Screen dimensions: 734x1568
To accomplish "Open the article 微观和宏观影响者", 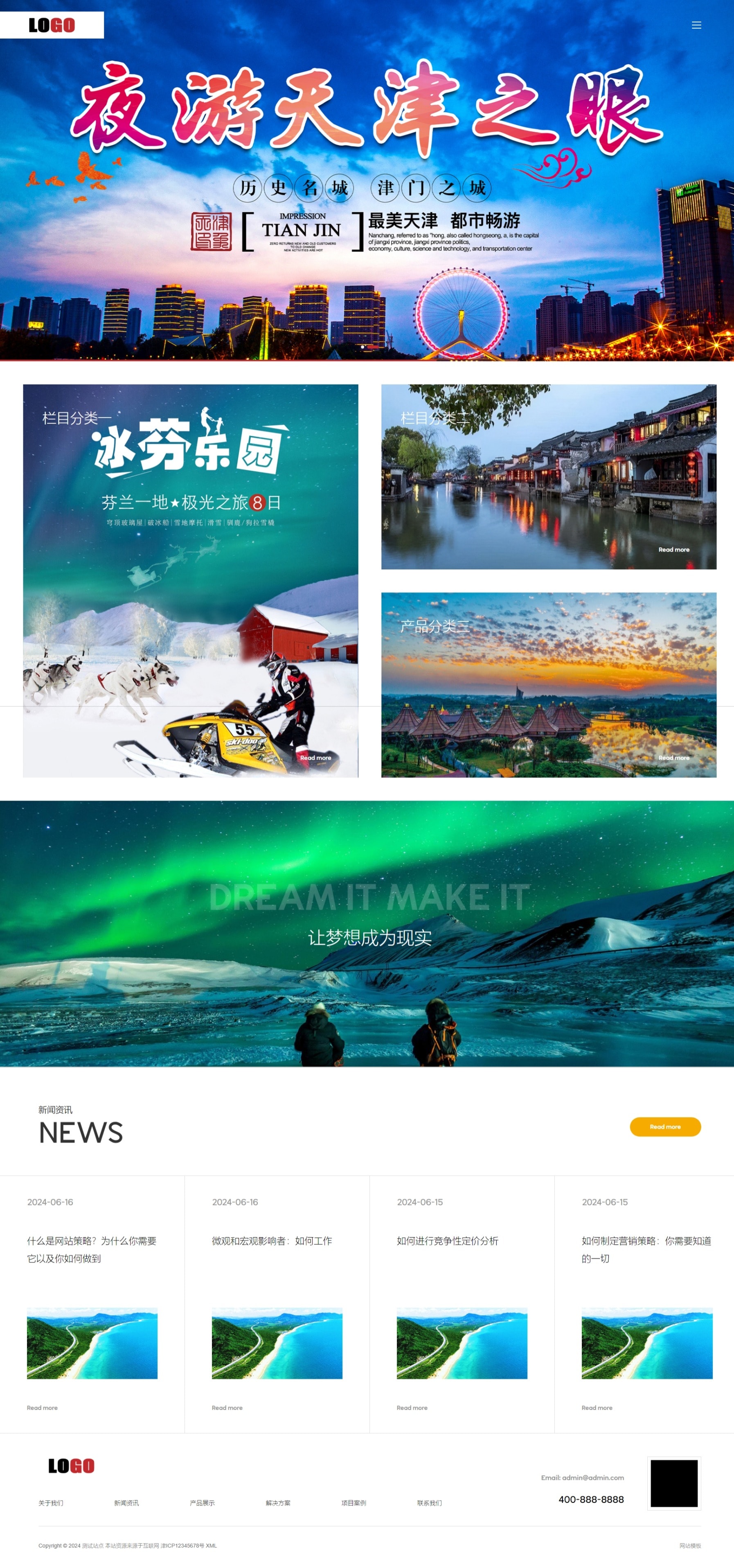I will [271, 1241].
